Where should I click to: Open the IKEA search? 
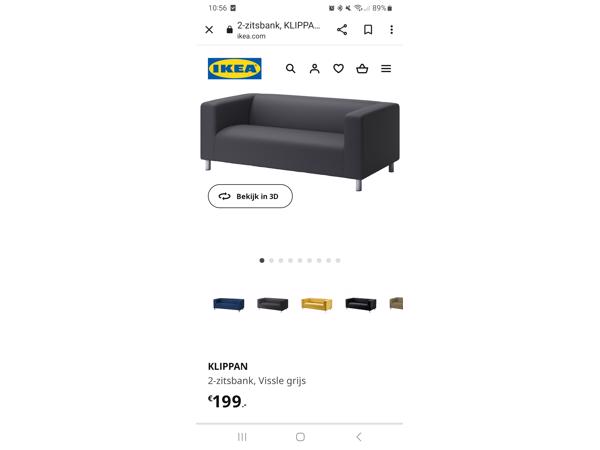pos(291,69)
